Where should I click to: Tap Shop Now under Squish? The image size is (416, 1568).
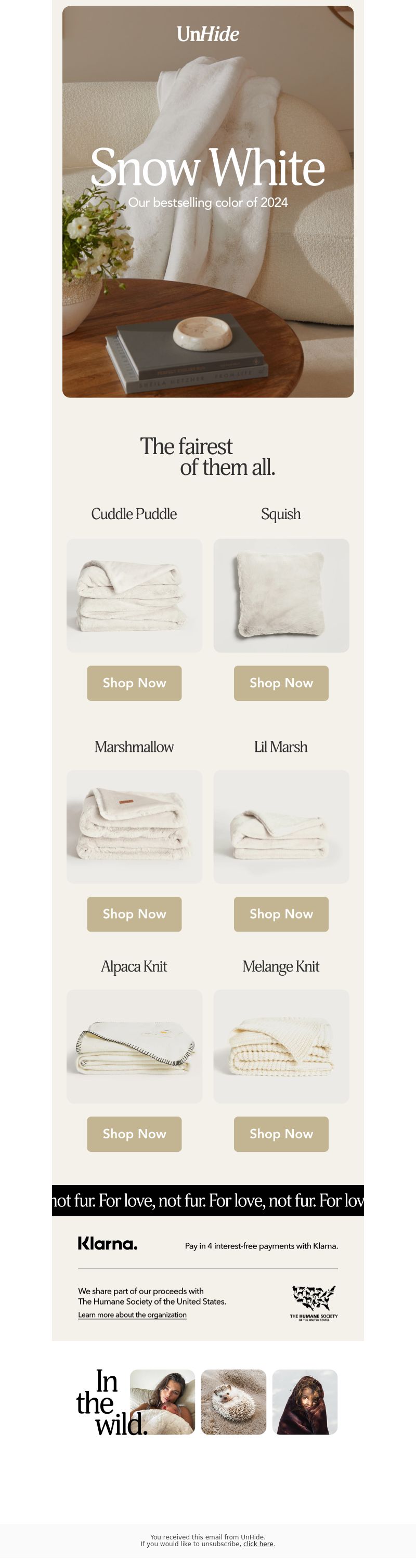coord(281,682)
